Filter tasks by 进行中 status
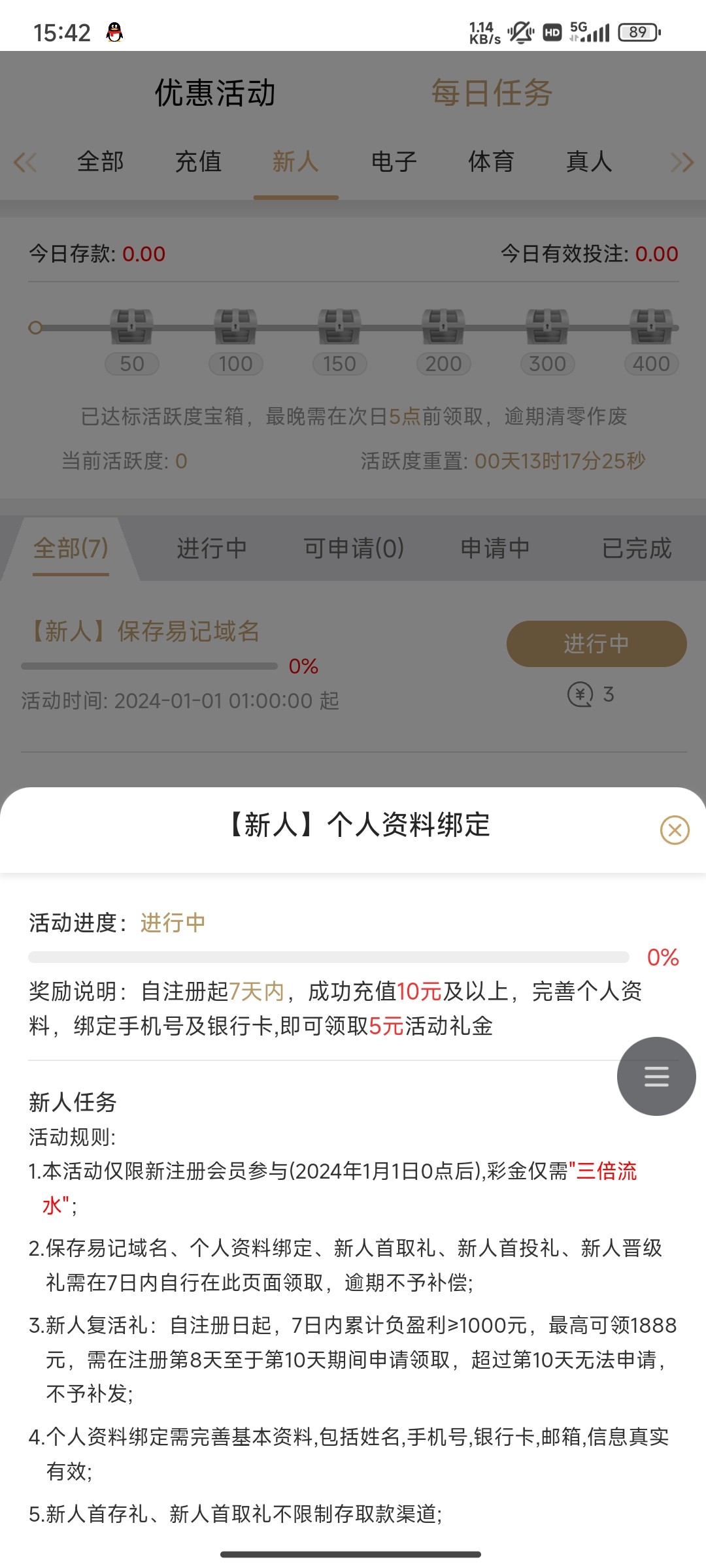The width and height of the screenshot is (706, 1568). point(212,548)
